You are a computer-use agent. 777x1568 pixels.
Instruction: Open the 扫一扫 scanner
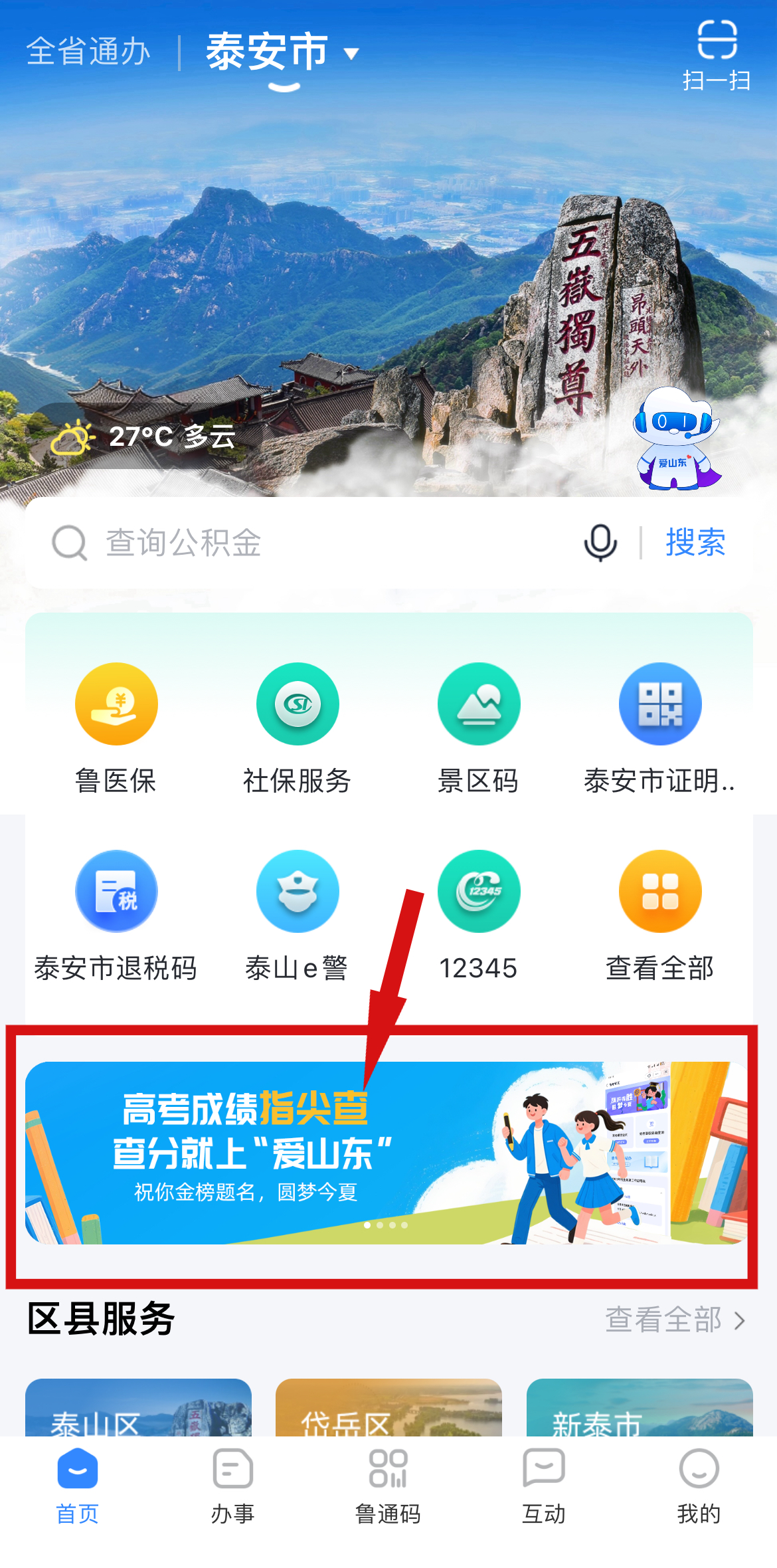click(717, 55)
